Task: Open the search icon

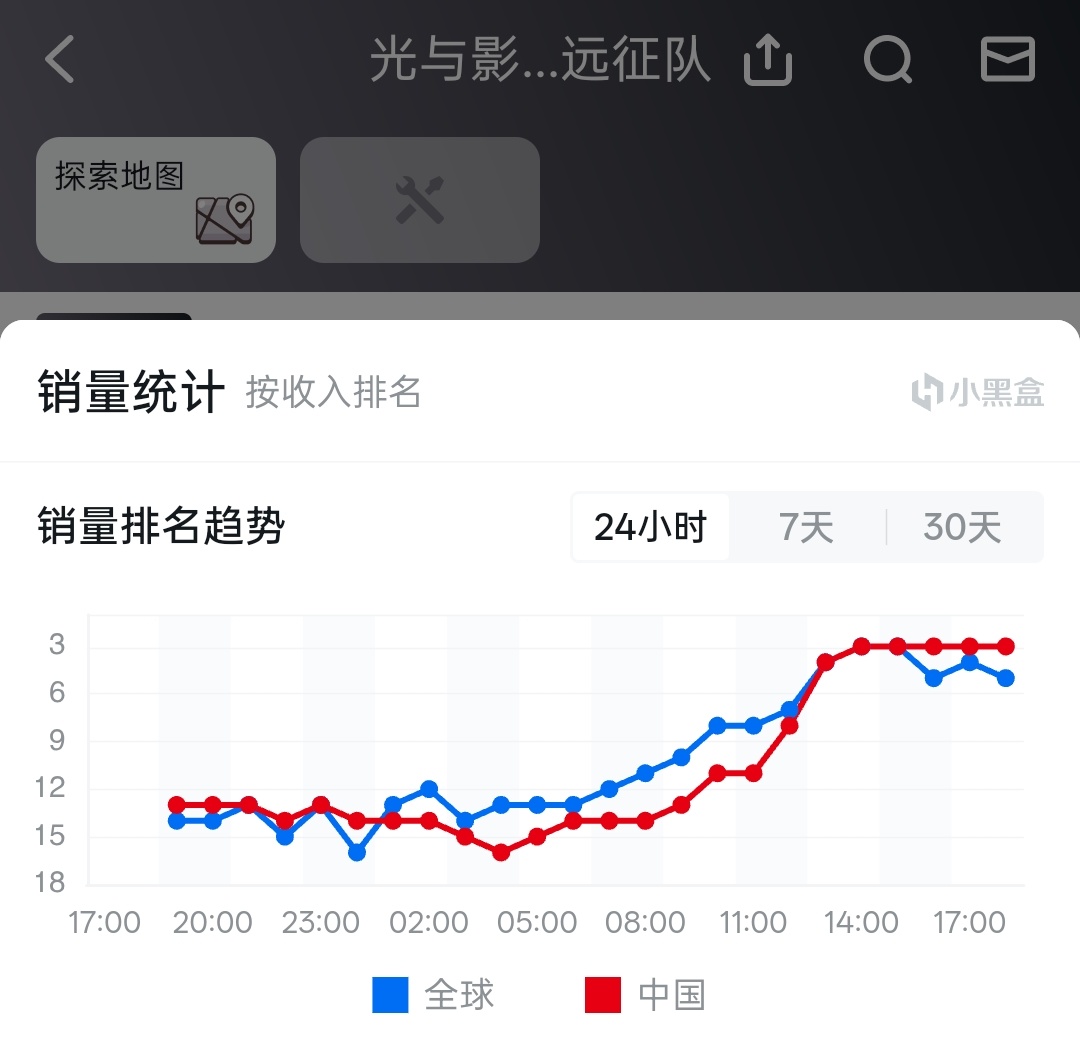Action: tap(888, 61)
